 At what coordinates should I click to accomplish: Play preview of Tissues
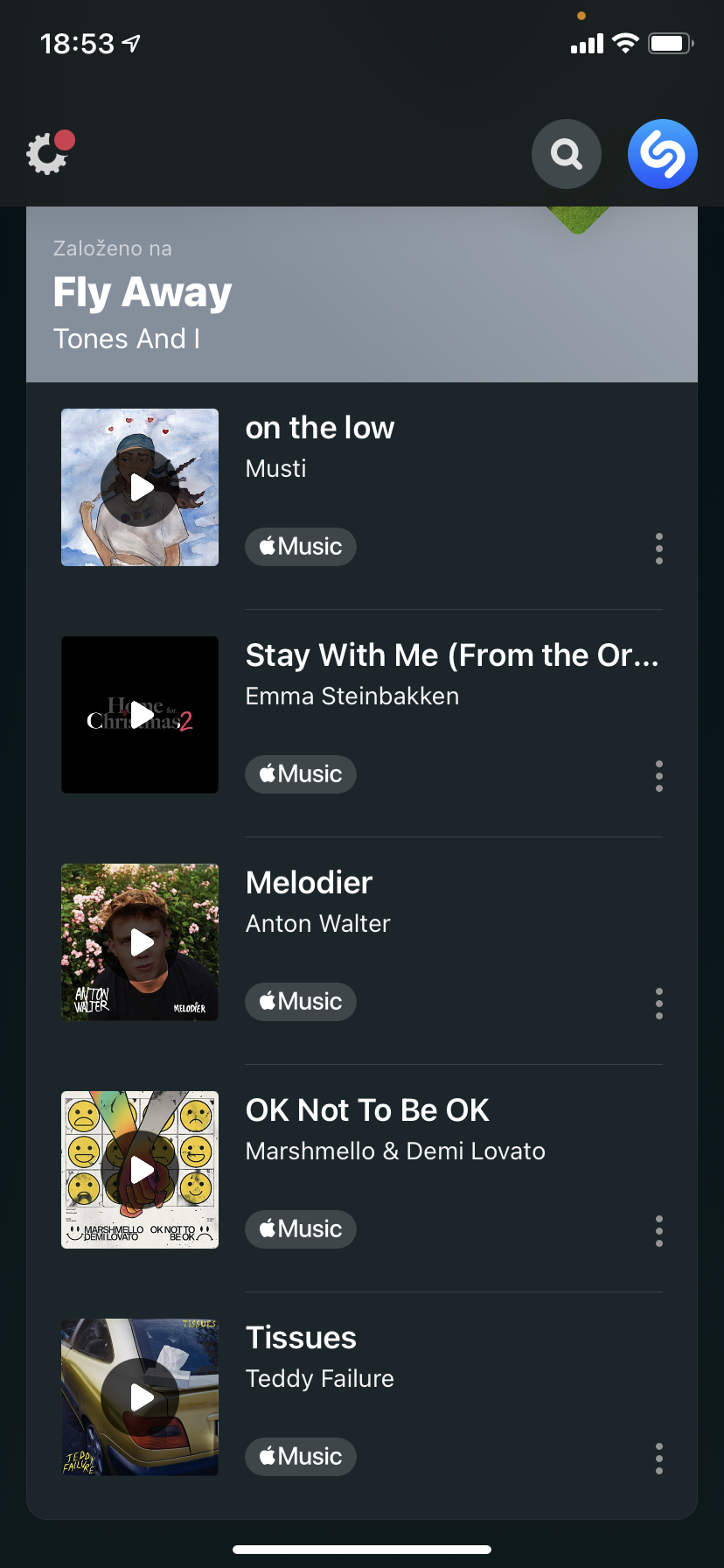(x=140, y=1397)
